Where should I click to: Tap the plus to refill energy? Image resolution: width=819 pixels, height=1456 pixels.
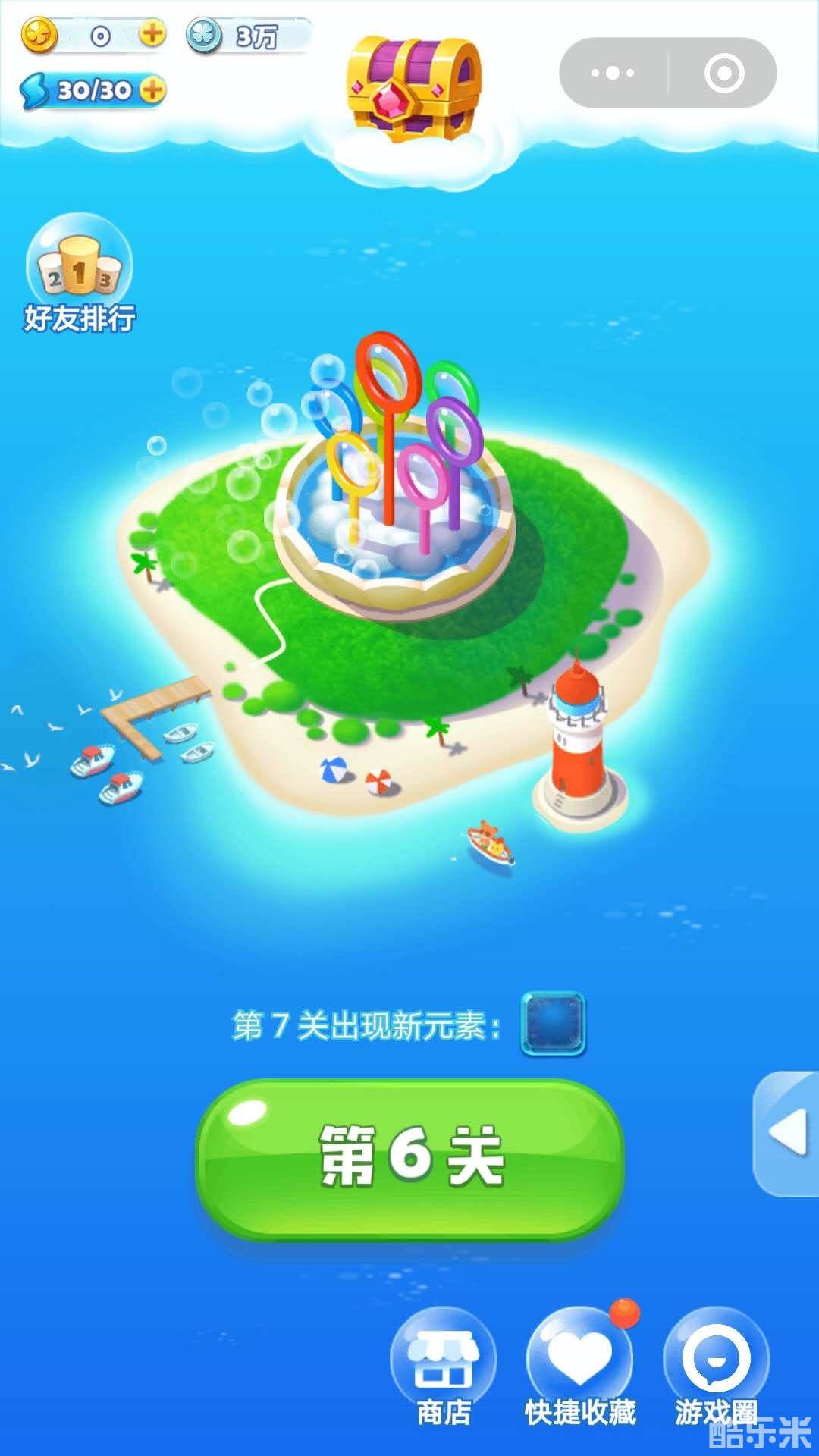click(x=153, y=91)
